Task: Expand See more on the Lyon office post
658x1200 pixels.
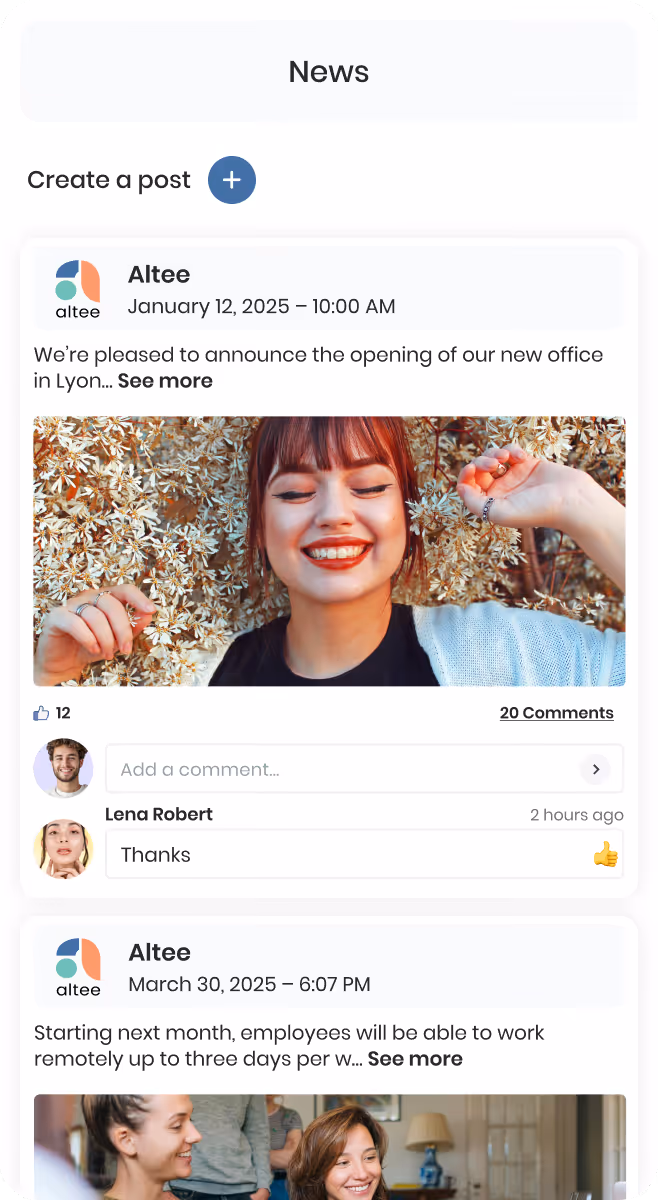Action: [165, 381]
